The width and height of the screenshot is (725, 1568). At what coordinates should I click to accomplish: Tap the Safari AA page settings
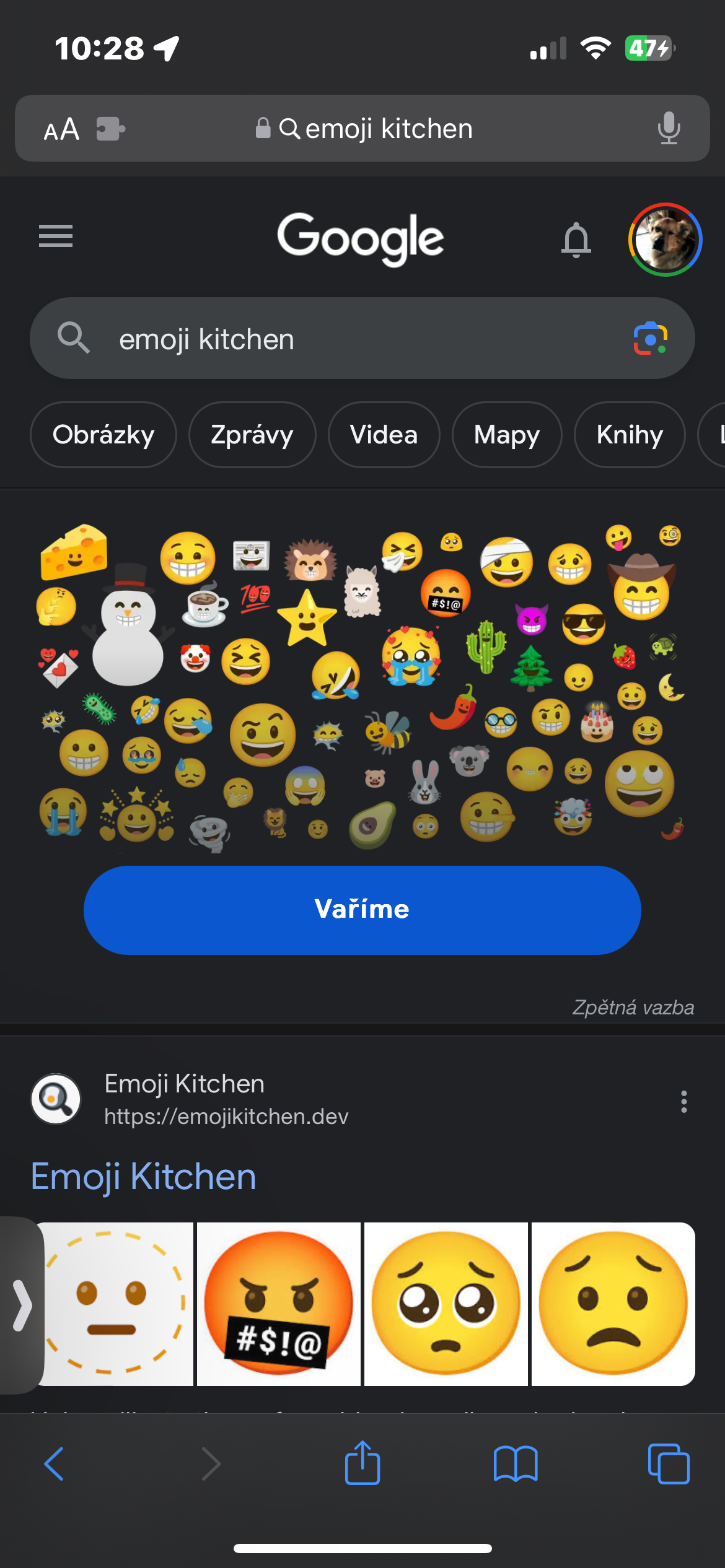(x=61, y=129)
